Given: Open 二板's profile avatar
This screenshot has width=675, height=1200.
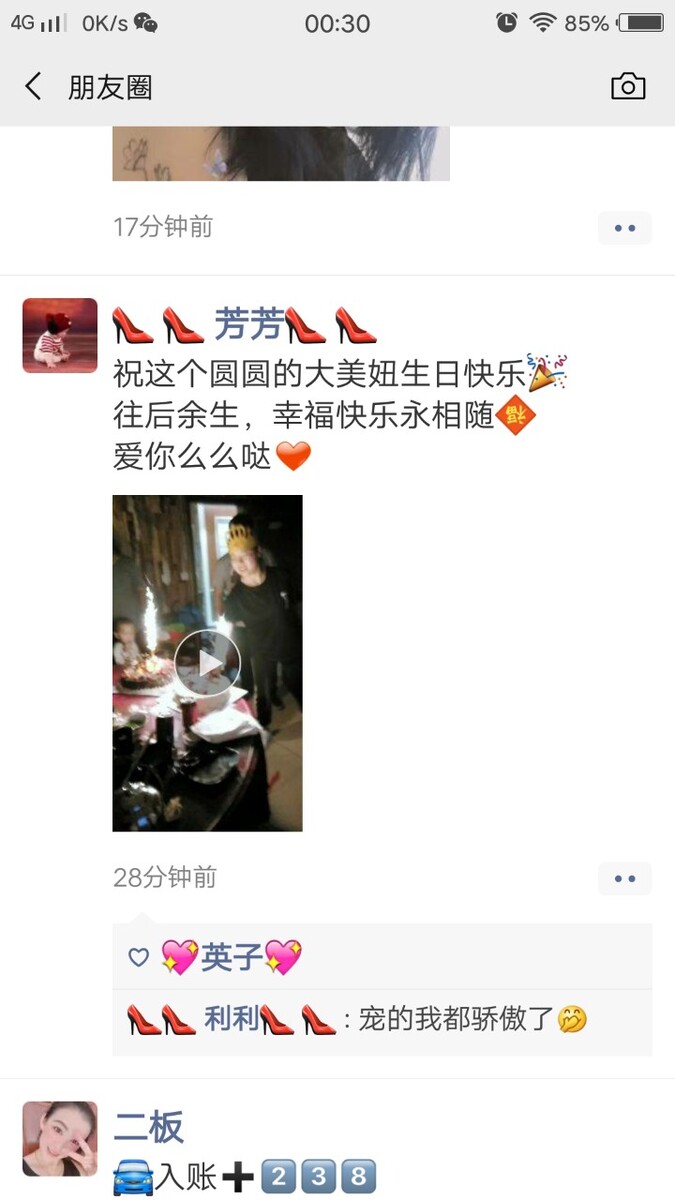Looking at the screenshot, I should 60,1139.
